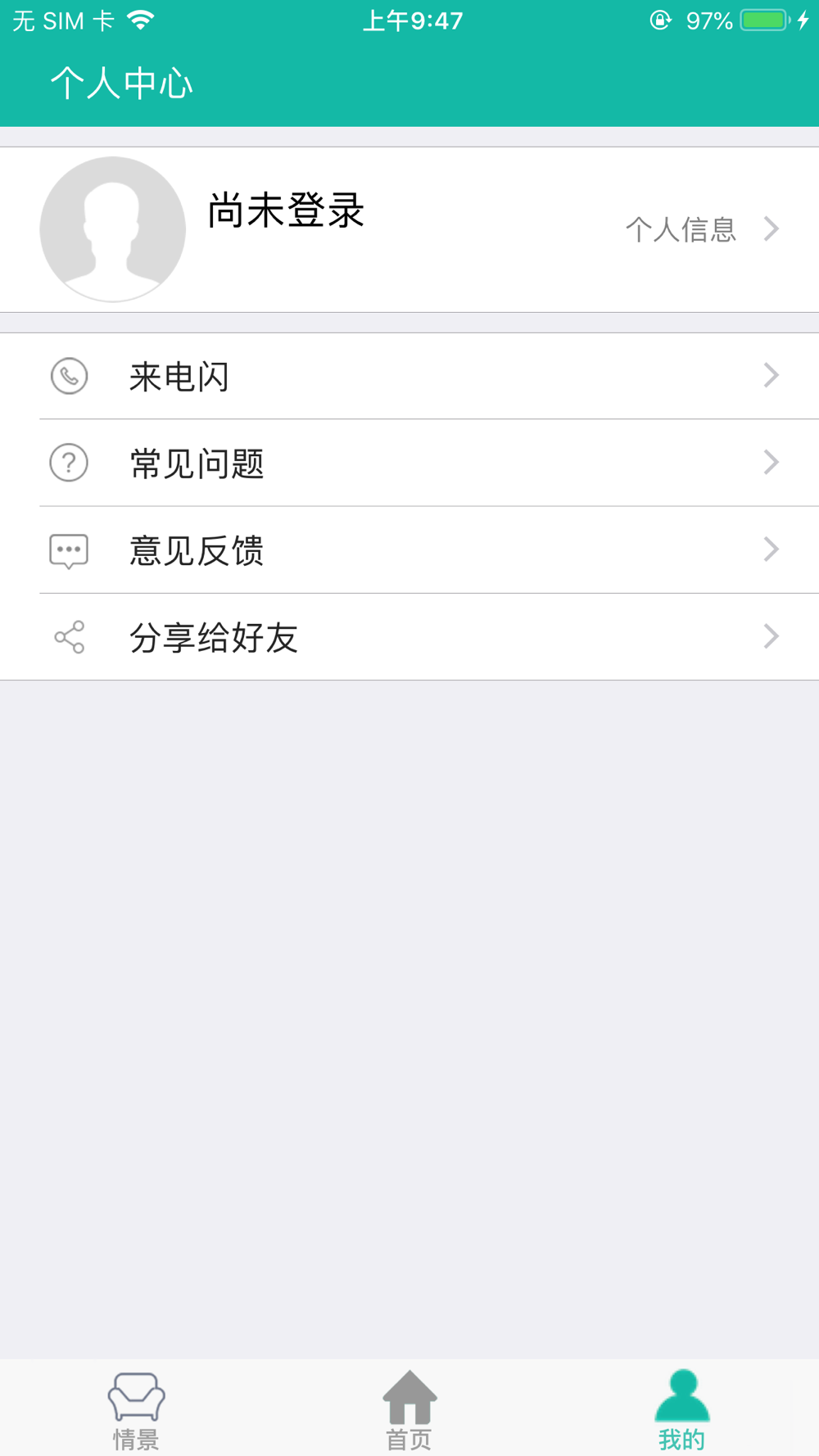Open 常见问题 FAQ row
Screen dimensions: 819x1456
click(409, 463)
